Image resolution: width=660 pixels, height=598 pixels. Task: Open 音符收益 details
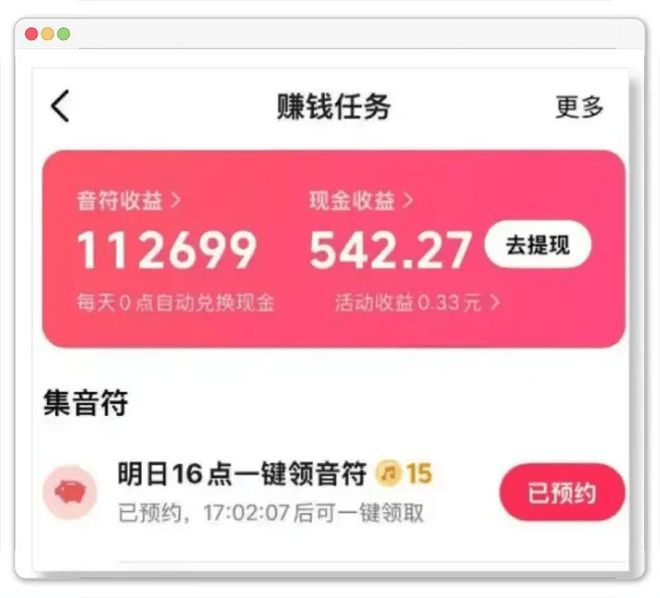129,200
